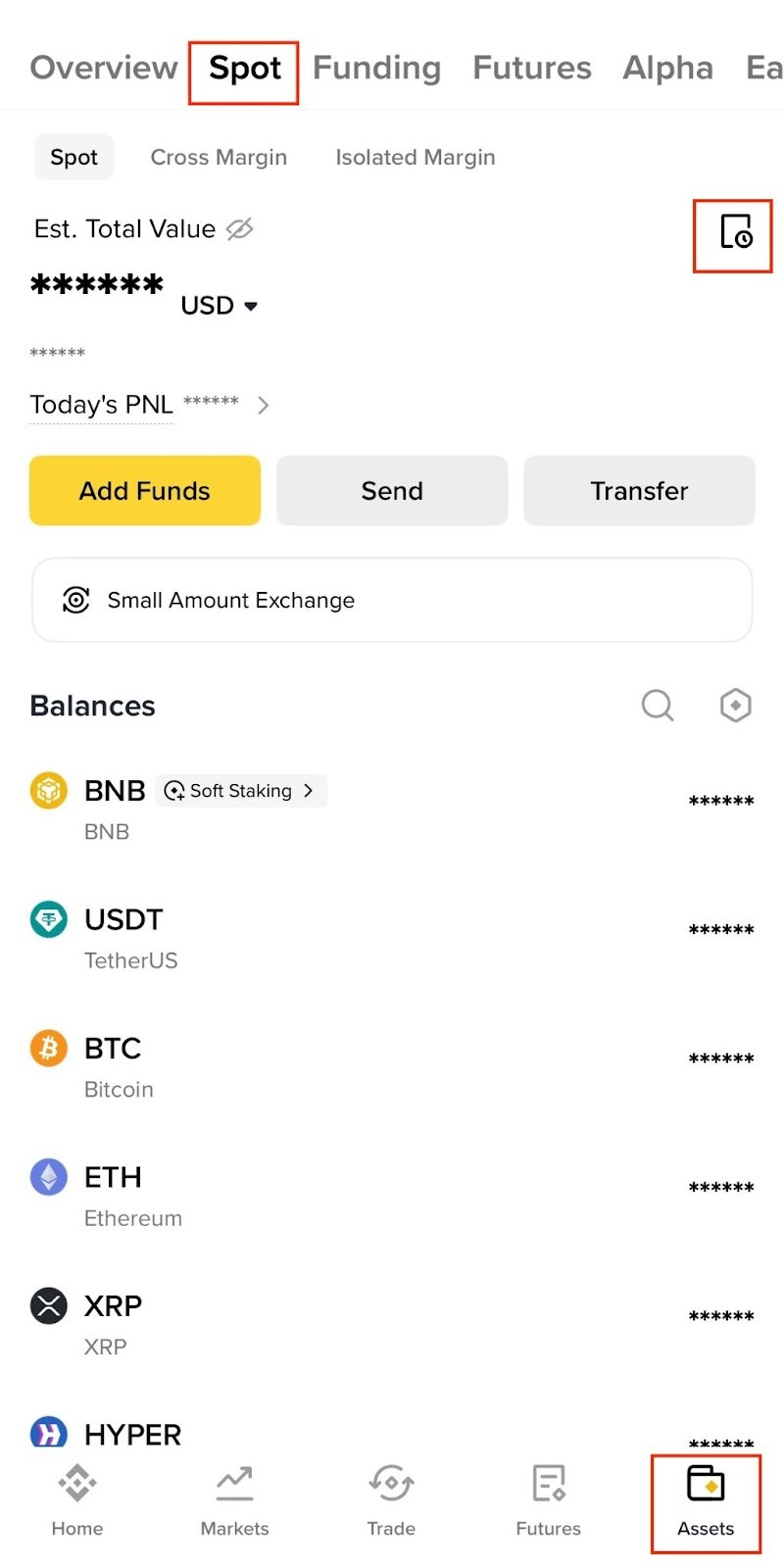
Task: Open BNB Soft Staking chip
Action: (x=241, y=791)
